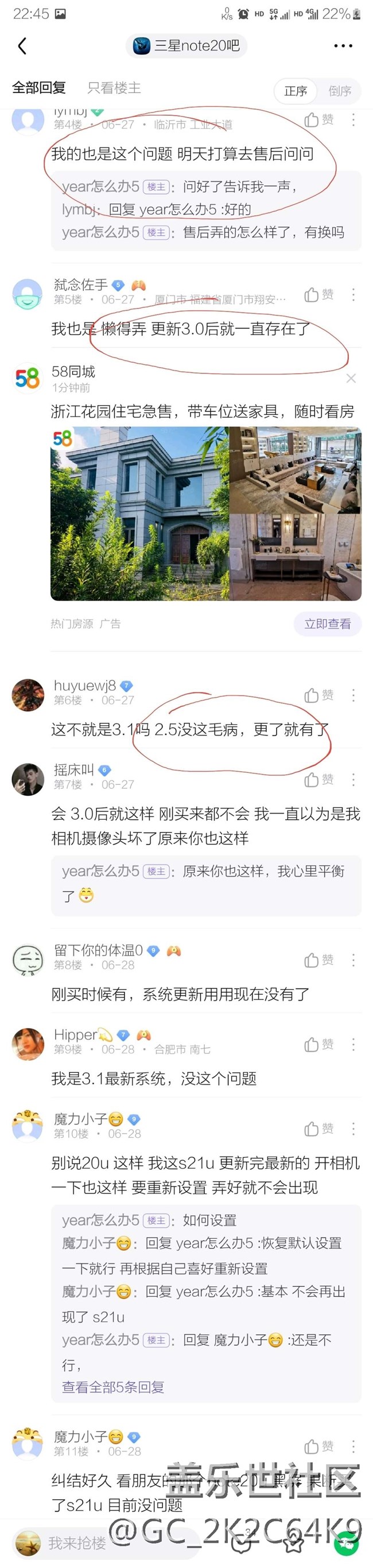Like 弑念佐手's reply on 第5楼
The height and width of the screenshot is (1568, 373).
pyautogui.click(x=319, y=295)
